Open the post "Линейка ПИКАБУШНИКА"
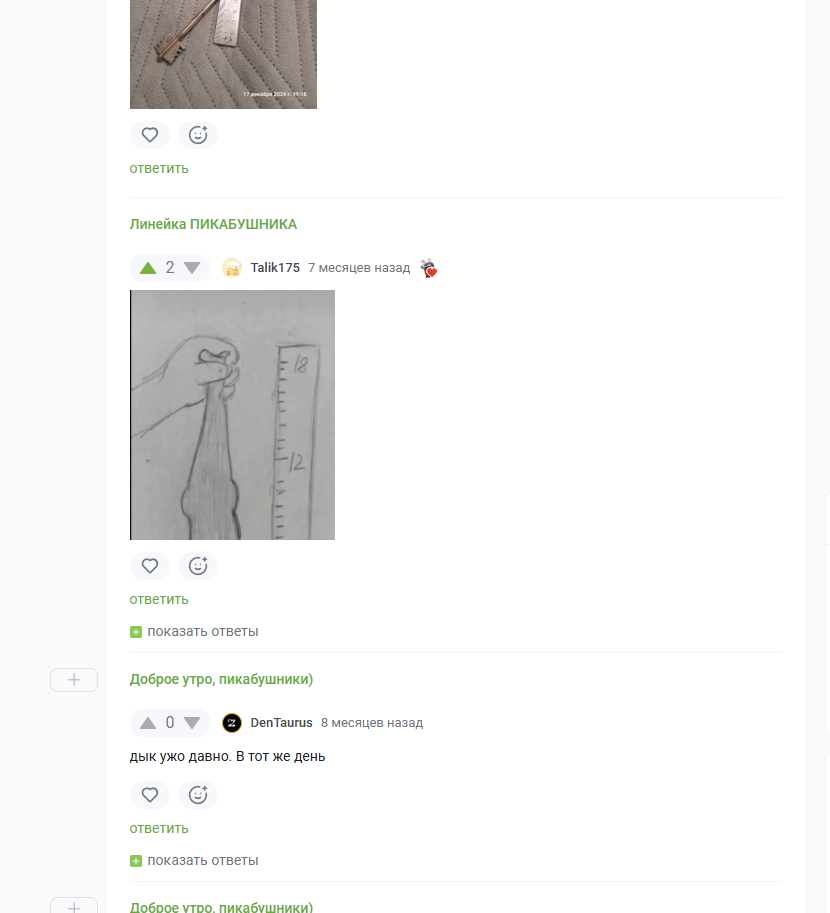Viewport: 830px width, 913px height. 213,224
